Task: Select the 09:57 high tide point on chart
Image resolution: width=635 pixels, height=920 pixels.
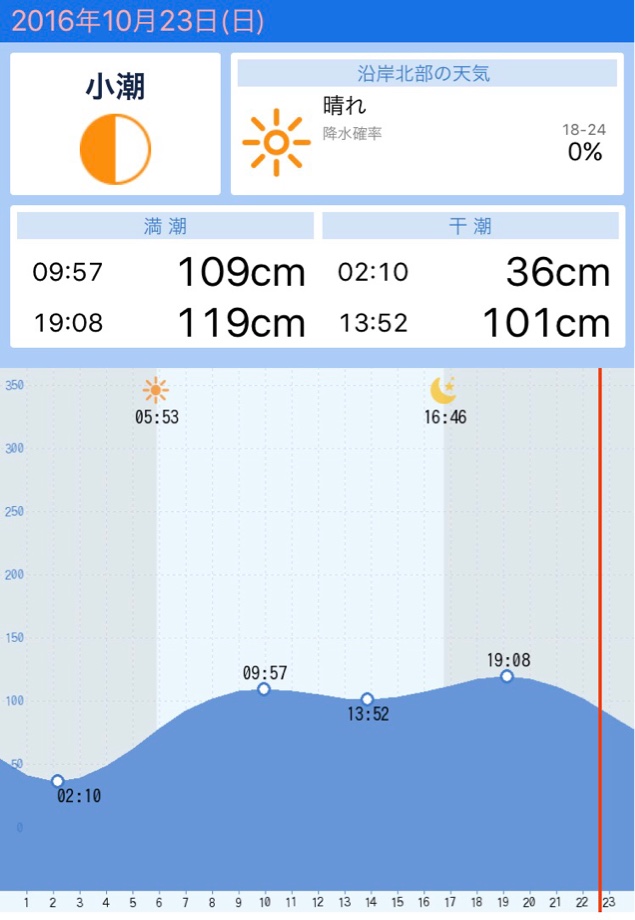Action: click(x=264, y=689)
